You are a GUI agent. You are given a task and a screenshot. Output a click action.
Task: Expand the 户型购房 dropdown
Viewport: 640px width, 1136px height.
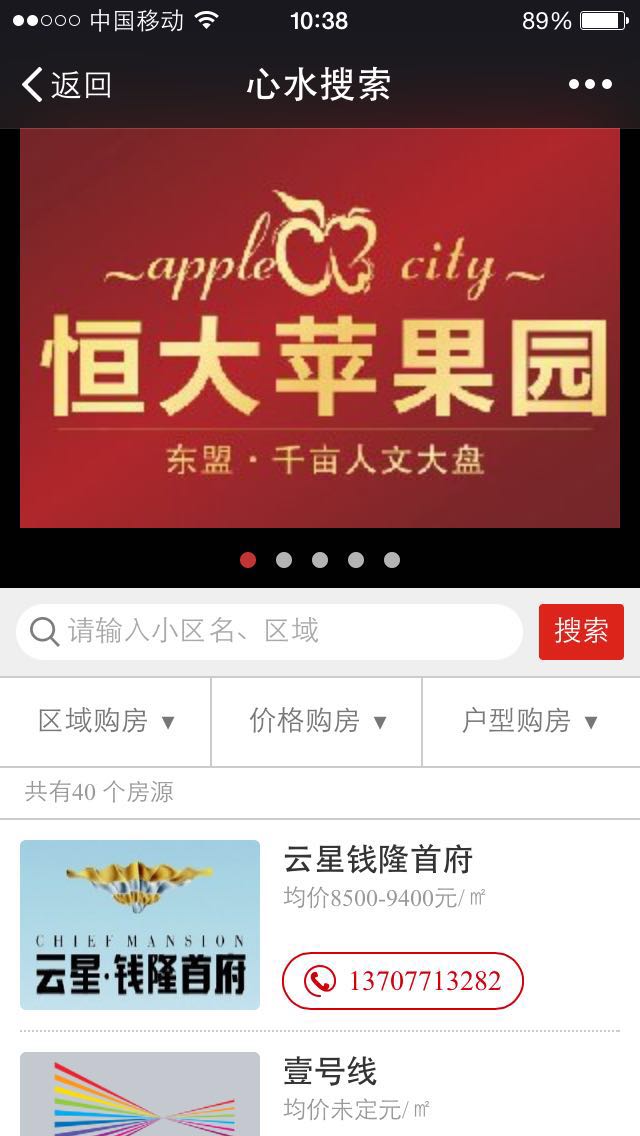pos(529,721)
